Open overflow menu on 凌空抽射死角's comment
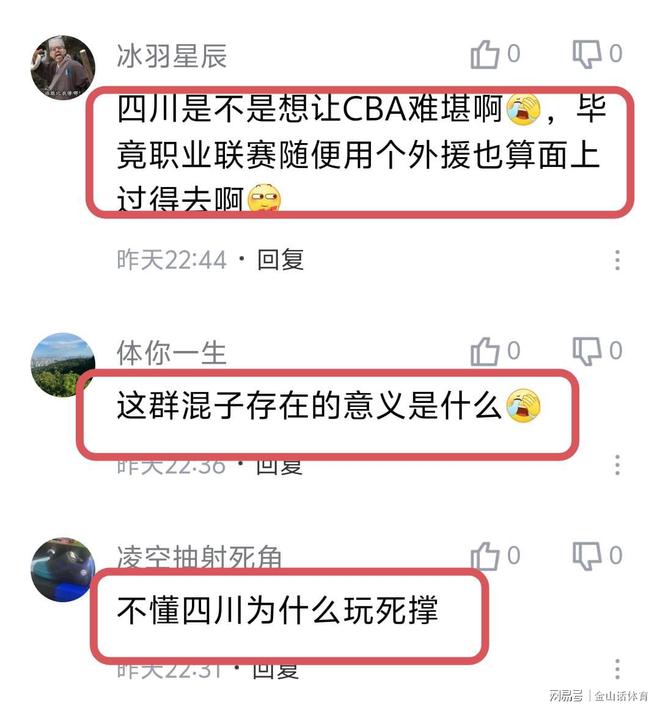 coord(617,669)
